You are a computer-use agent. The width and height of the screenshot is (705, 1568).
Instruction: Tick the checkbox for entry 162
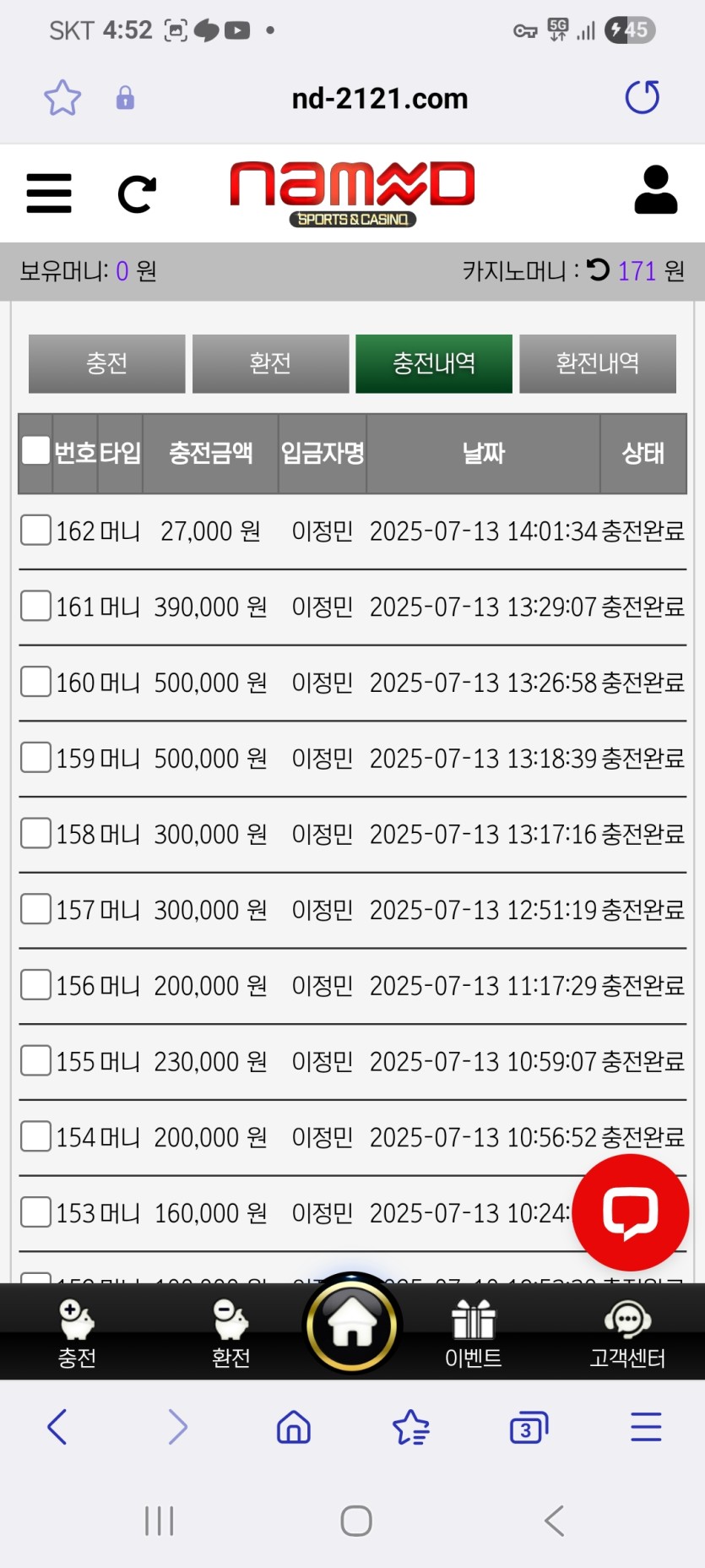tap(35, 531)
